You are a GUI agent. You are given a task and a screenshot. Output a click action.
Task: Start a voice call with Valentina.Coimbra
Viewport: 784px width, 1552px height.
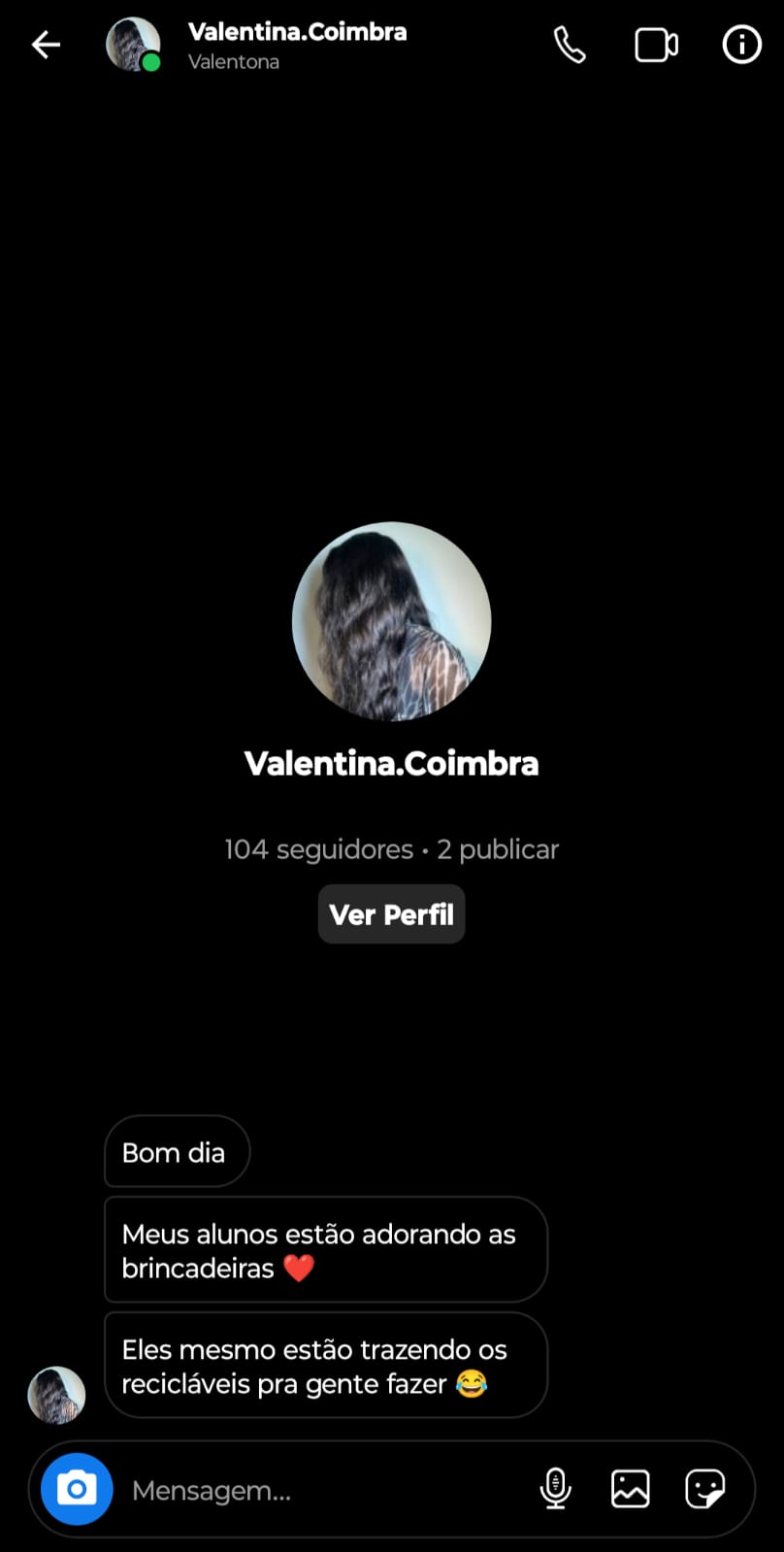pyautogui.click(x=570, y=45)
